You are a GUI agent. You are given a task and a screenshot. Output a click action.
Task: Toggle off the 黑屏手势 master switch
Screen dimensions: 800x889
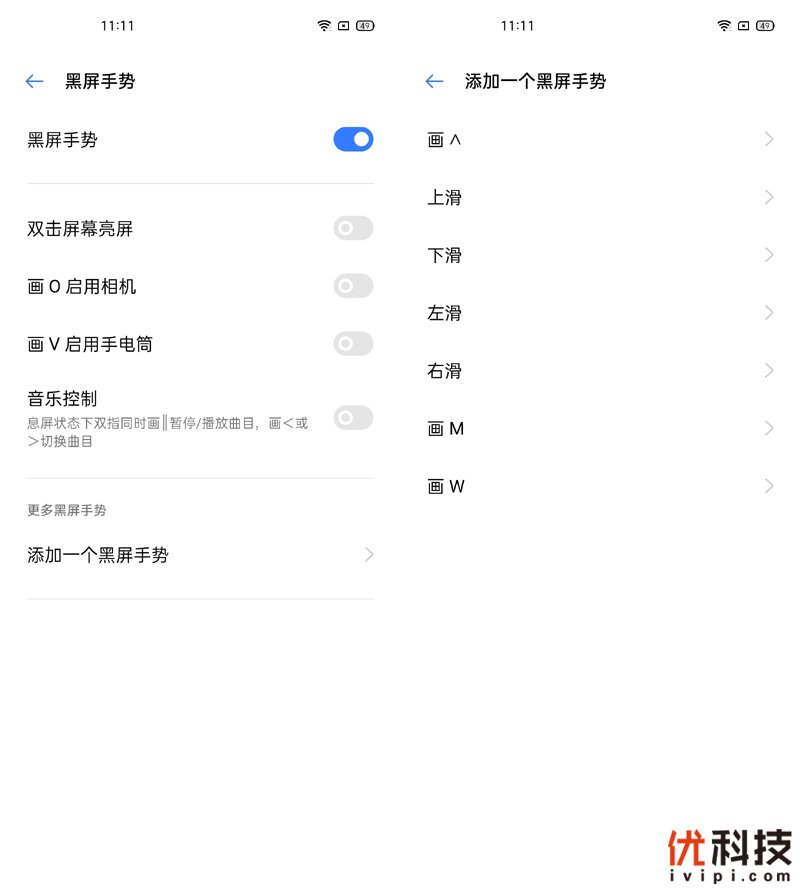[x=352, y=139]
